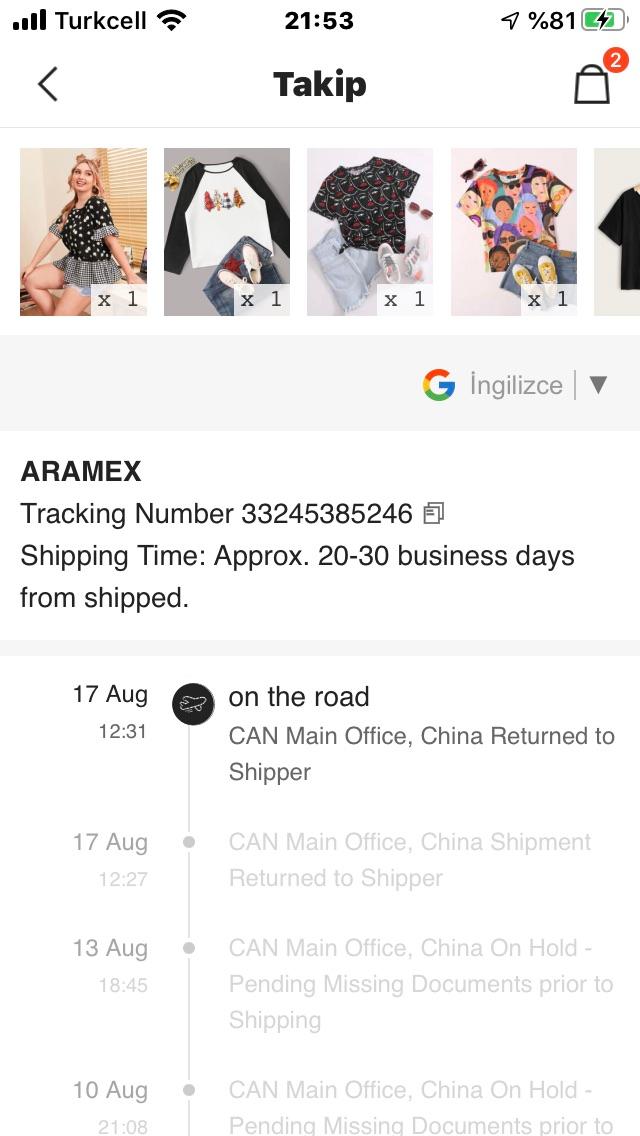640x1136 pixels.
Task: Expand the İngilizce translation language dropdown
Action: click(x=598, y=385)
